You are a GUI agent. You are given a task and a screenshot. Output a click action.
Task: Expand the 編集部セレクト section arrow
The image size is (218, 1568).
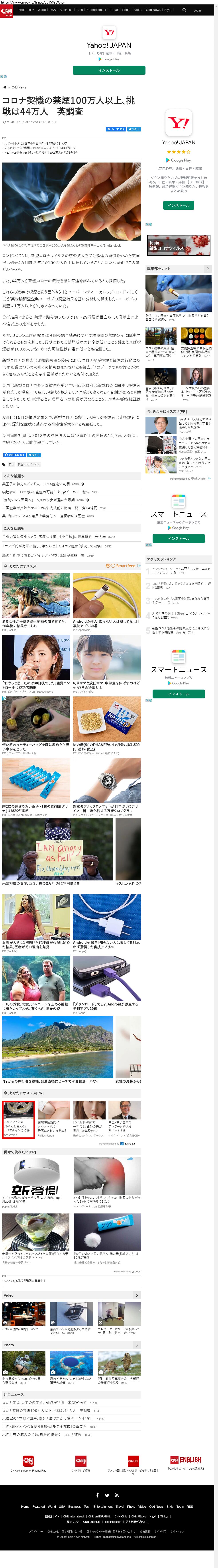coord(207,269)
